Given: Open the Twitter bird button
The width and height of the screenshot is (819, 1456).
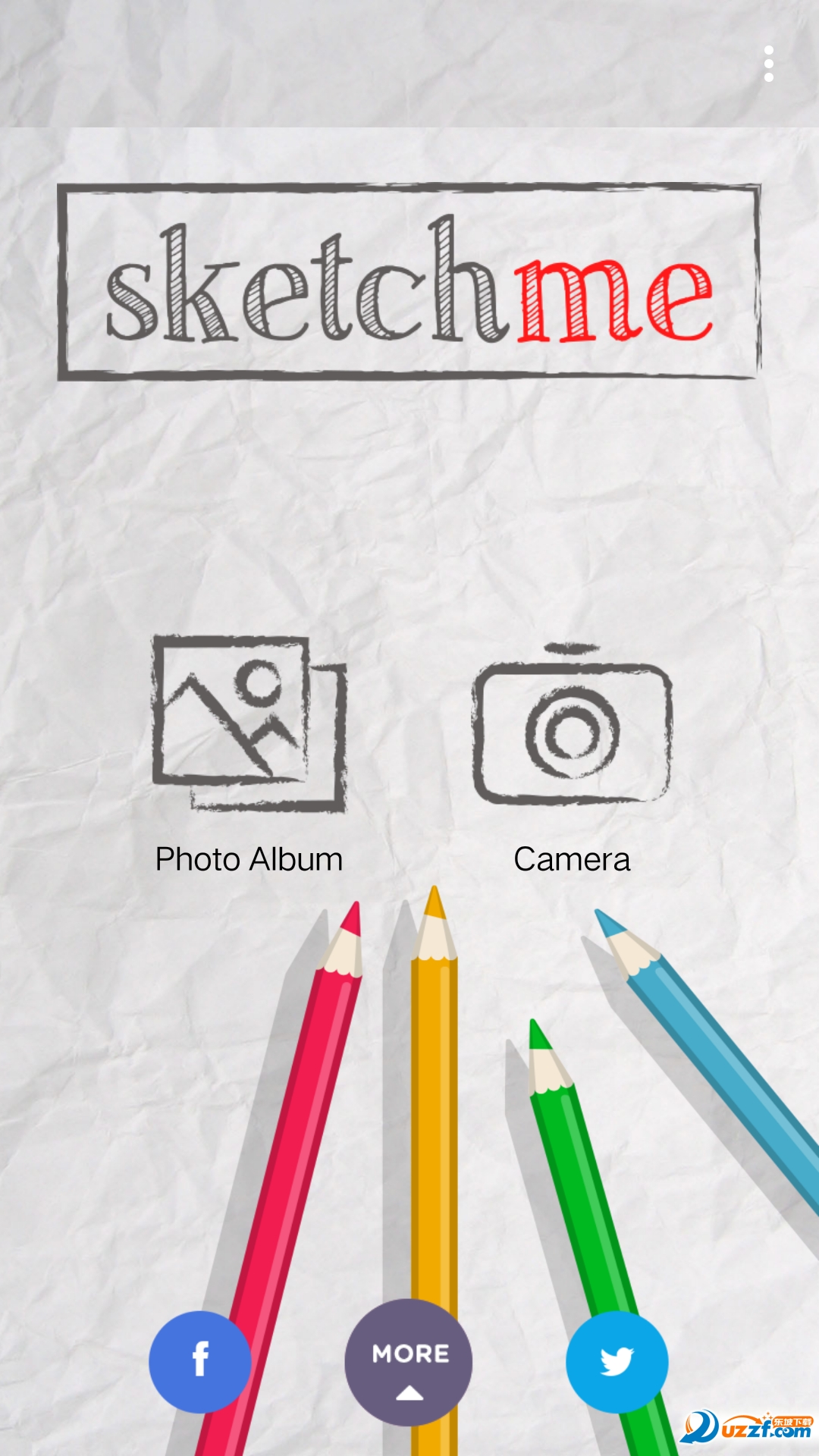Looking at the screenshot, I should 617,1361.
